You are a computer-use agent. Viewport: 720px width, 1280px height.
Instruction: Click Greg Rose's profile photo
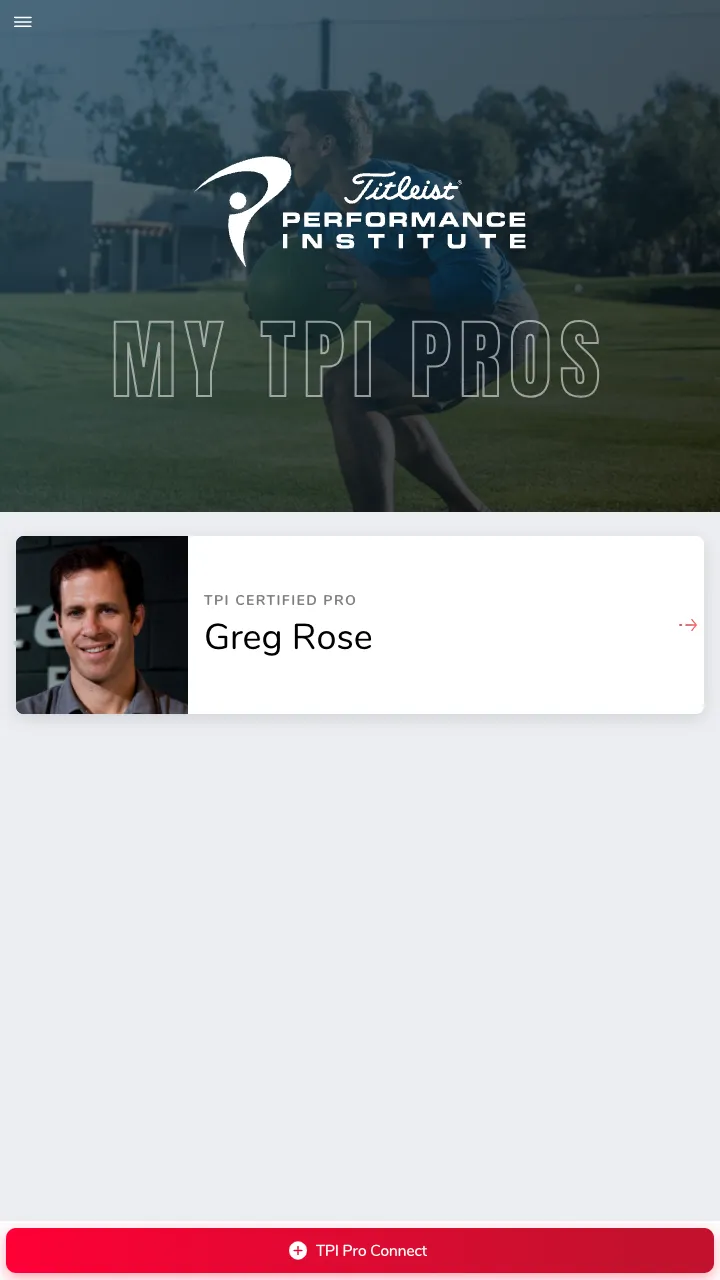[101, 624]
